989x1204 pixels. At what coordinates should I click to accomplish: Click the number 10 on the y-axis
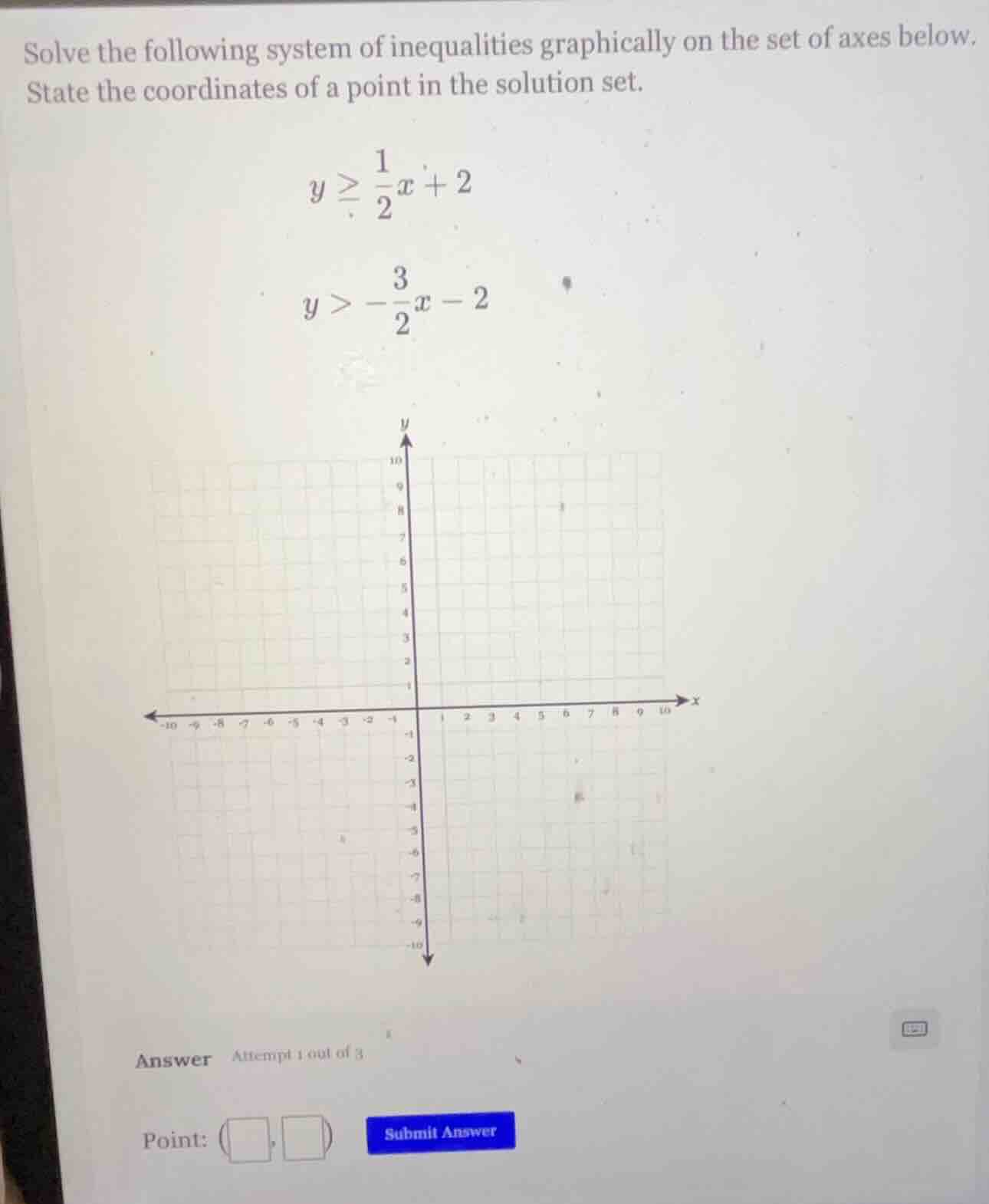pos(396,459)
